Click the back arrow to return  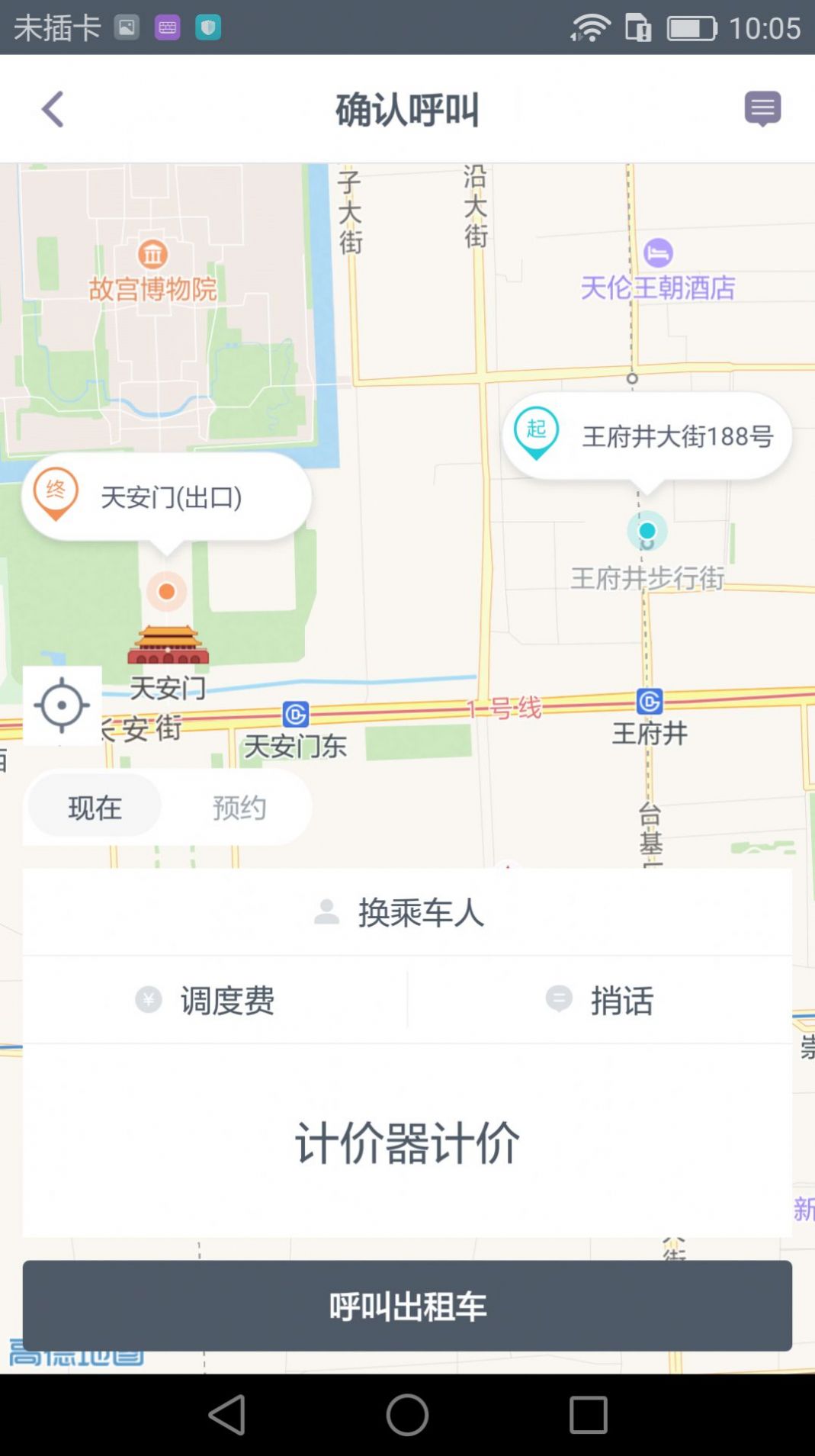tap(53, 108)
